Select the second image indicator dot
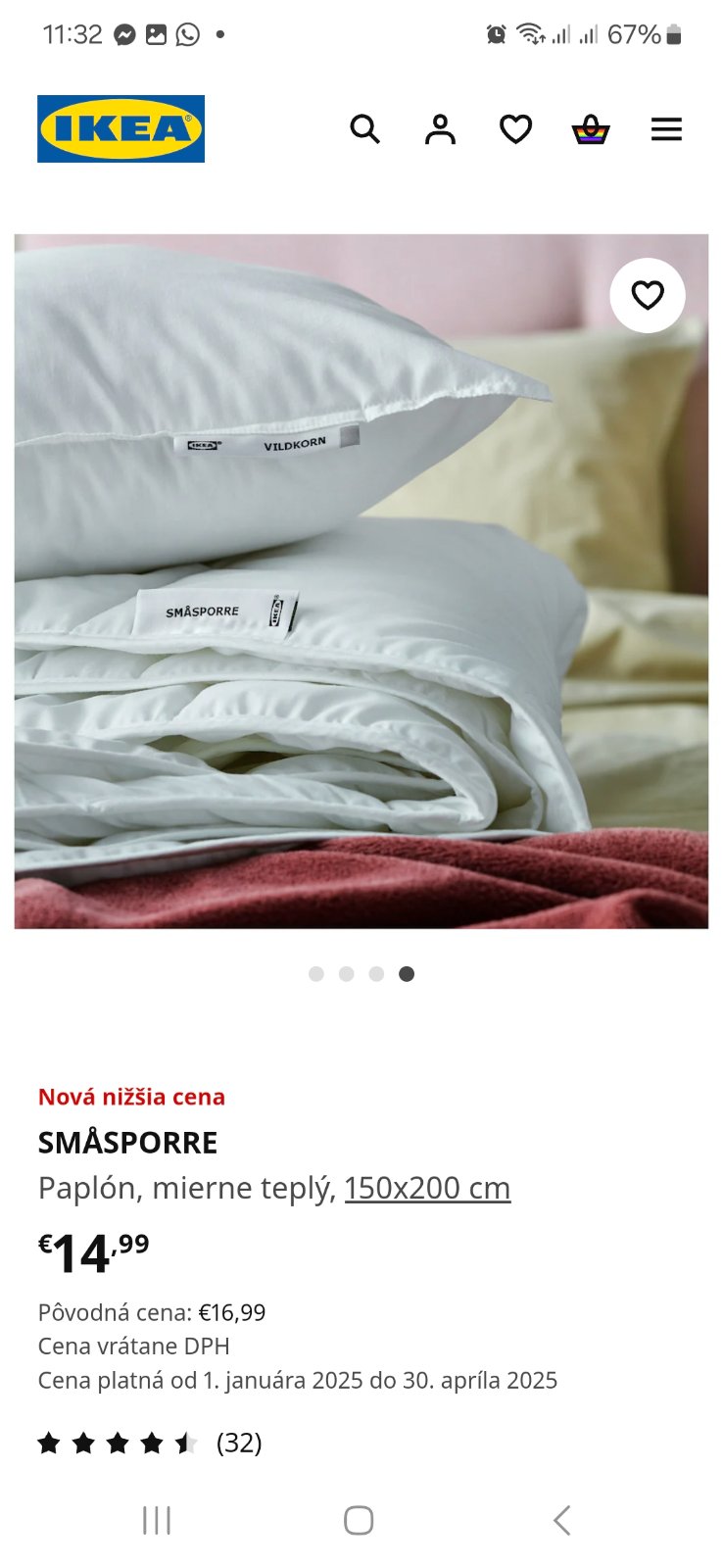The width and height of the screenshot is (723, 1568). tap(346, 973)
